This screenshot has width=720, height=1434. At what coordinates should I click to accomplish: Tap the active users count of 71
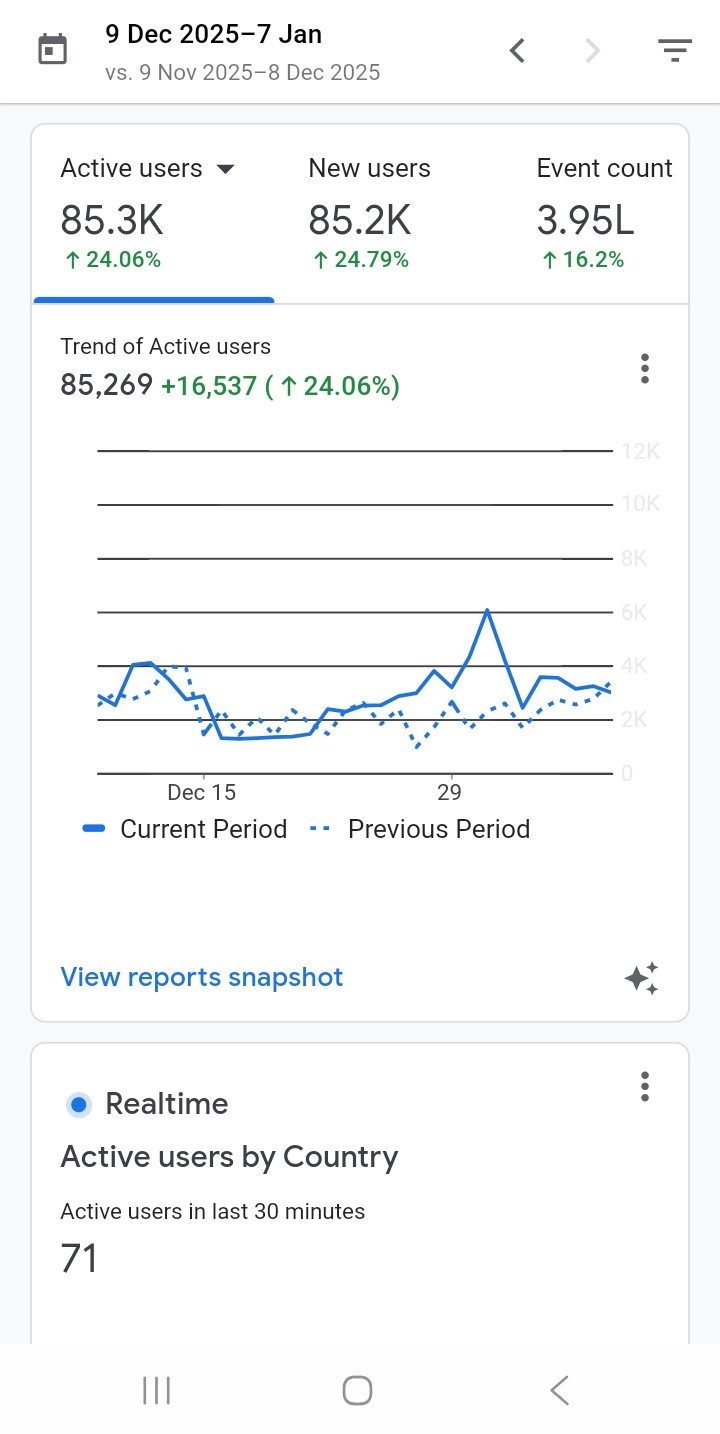78,1258
